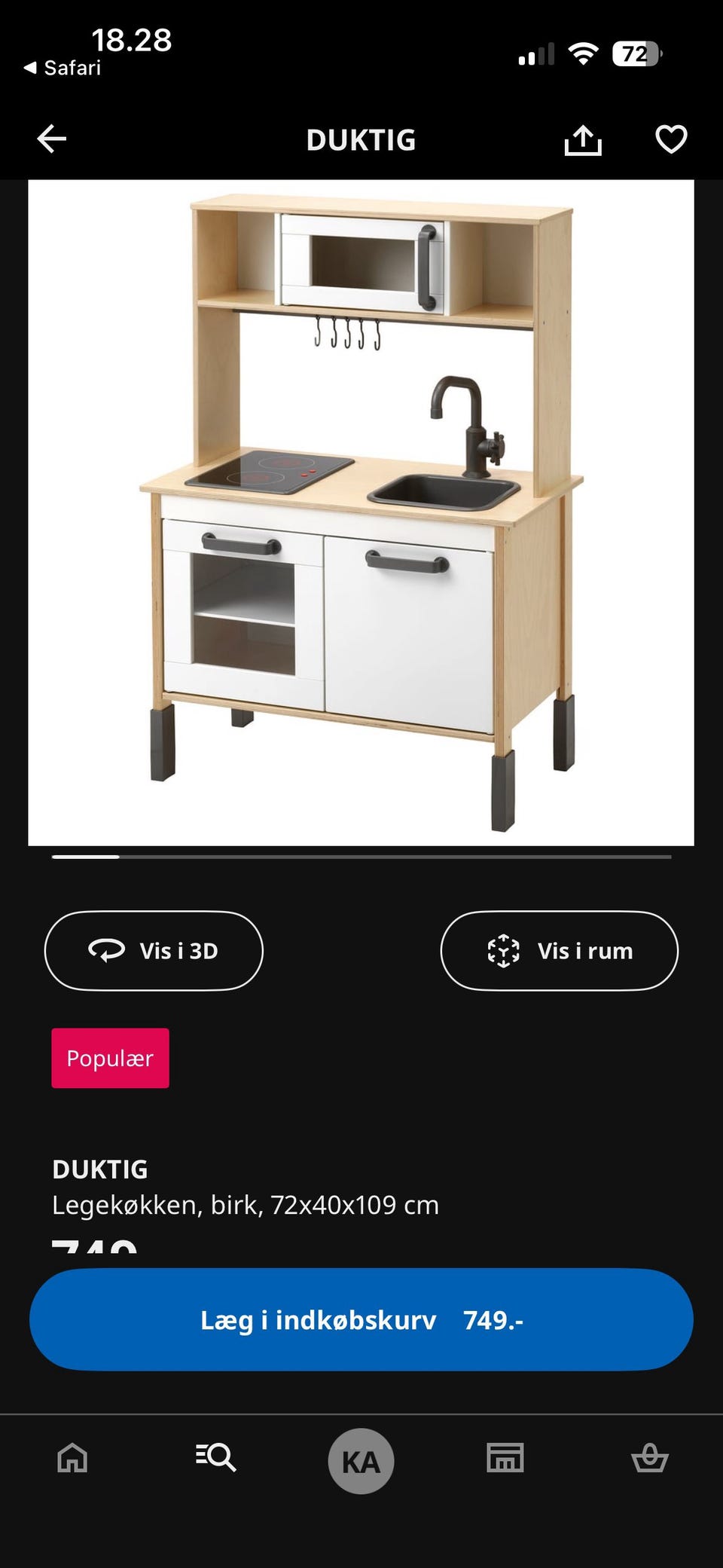Add the item via Læg i indkøbskurv button
The width and height of the screenshot is (723, 1568).
(x=361, y=1319)
